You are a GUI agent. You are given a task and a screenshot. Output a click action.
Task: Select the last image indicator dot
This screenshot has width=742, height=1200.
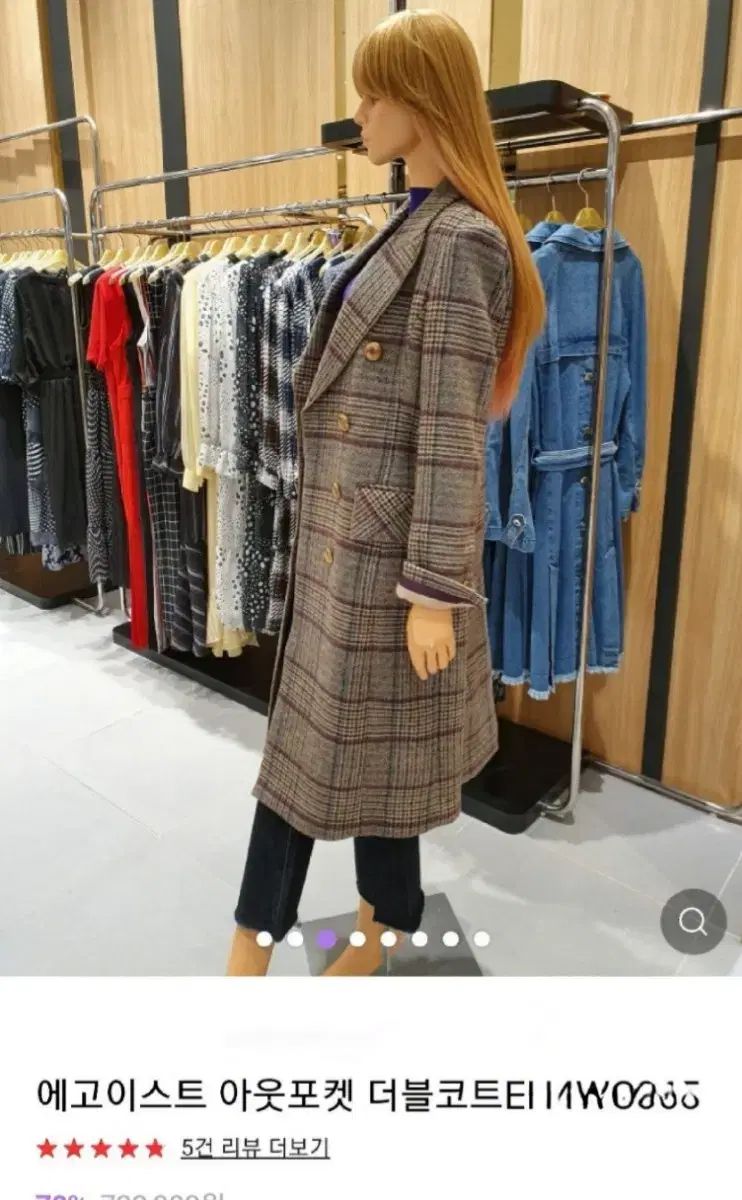point(481,939)
